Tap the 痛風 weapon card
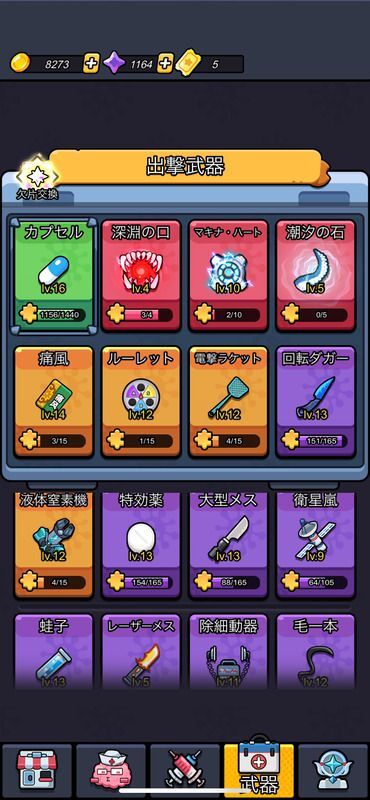This screenshot has height=800, width=370. point(54,402)
